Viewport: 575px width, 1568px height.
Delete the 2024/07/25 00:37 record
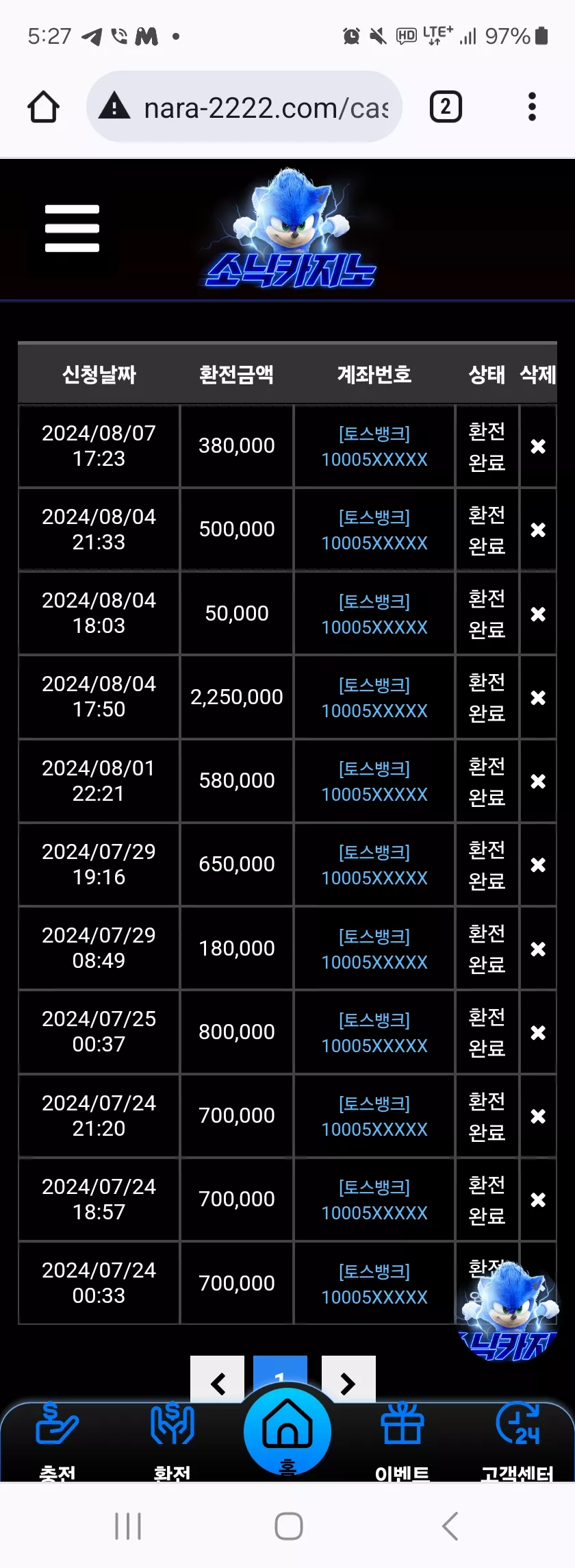click(538, 1032)
